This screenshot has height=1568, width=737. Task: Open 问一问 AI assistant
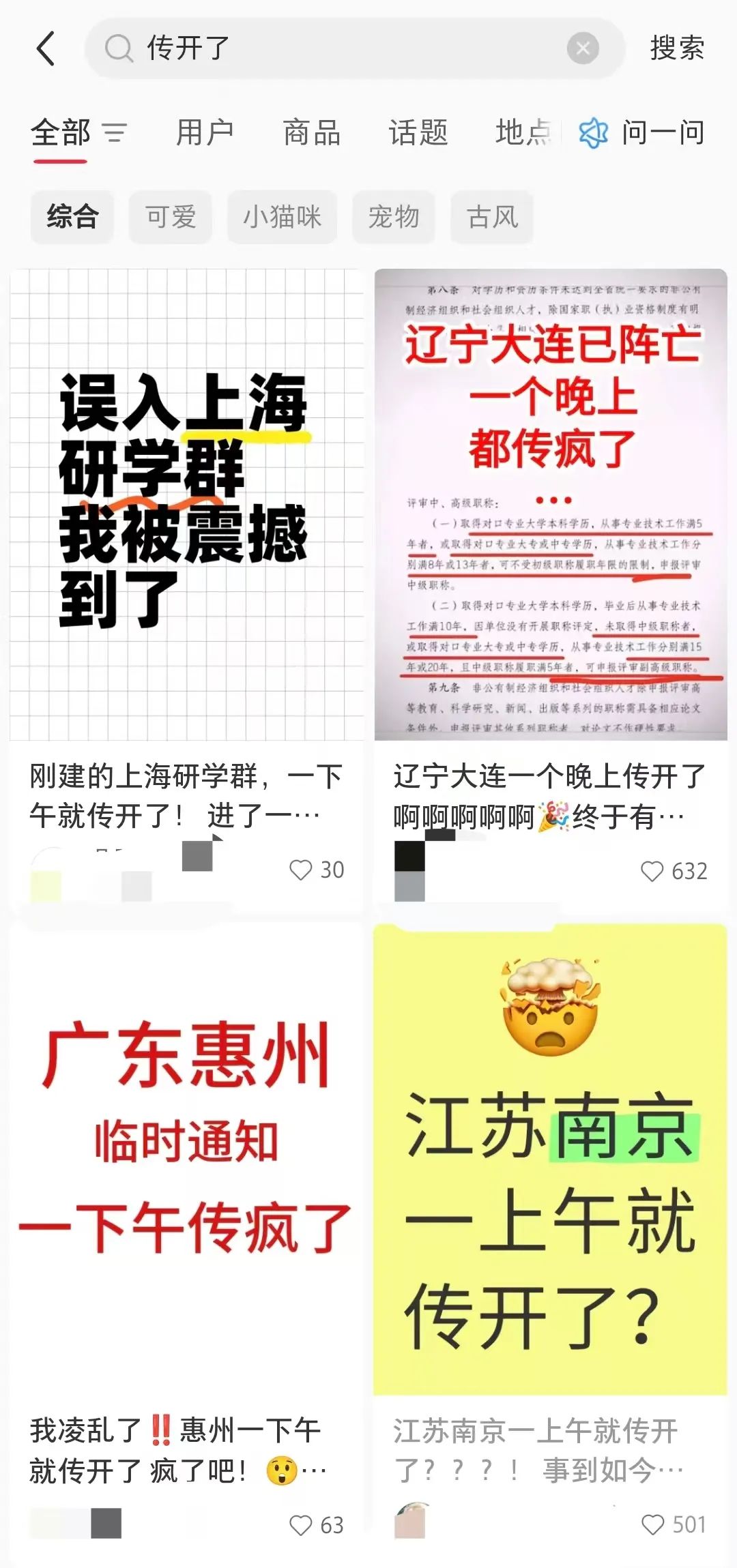pyautogui.click(x=641, y=132)
